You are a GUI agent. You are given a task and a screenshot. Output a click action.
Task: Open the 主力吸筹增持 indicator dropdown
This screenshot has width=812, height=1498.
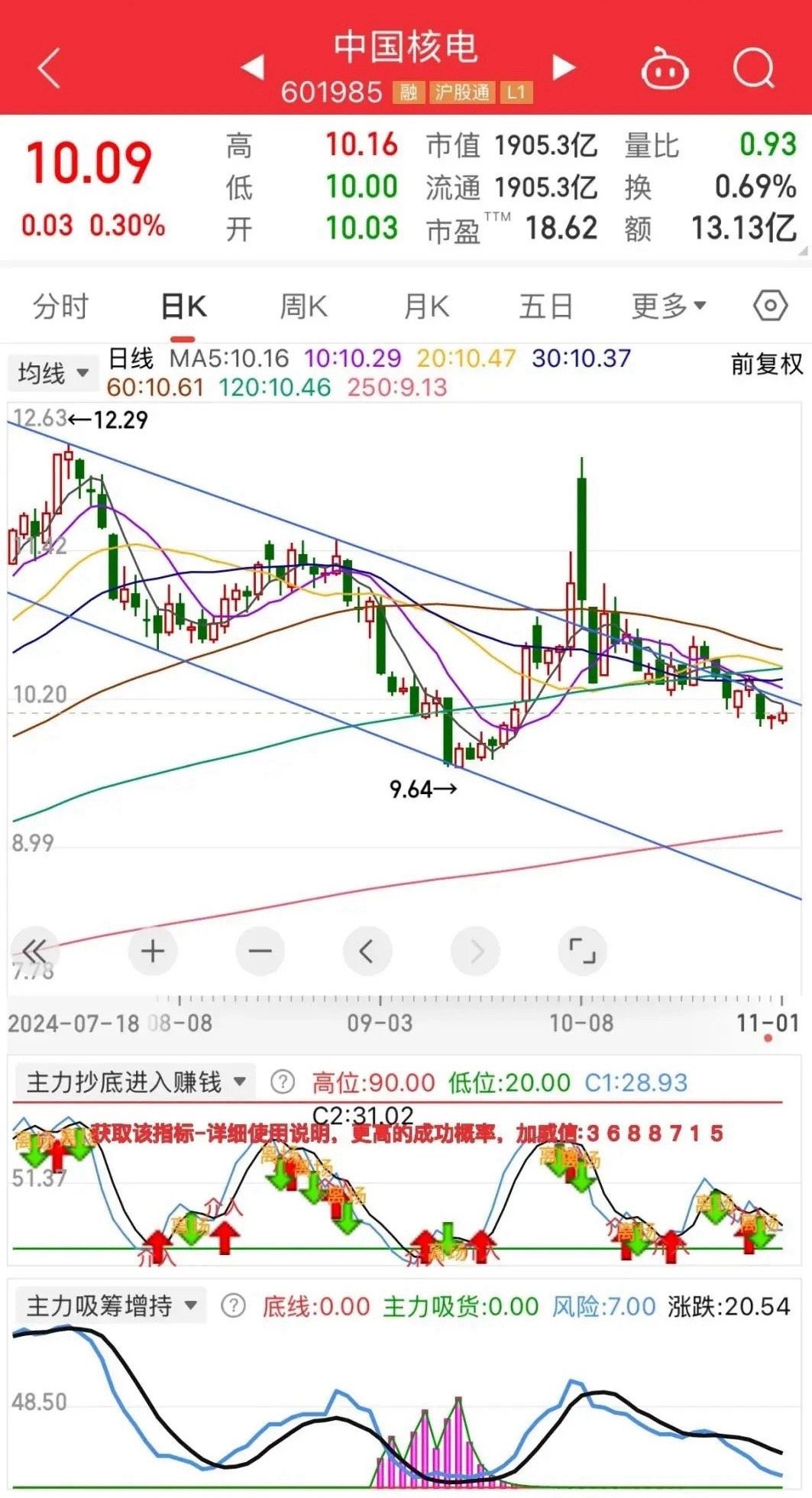111,1306
